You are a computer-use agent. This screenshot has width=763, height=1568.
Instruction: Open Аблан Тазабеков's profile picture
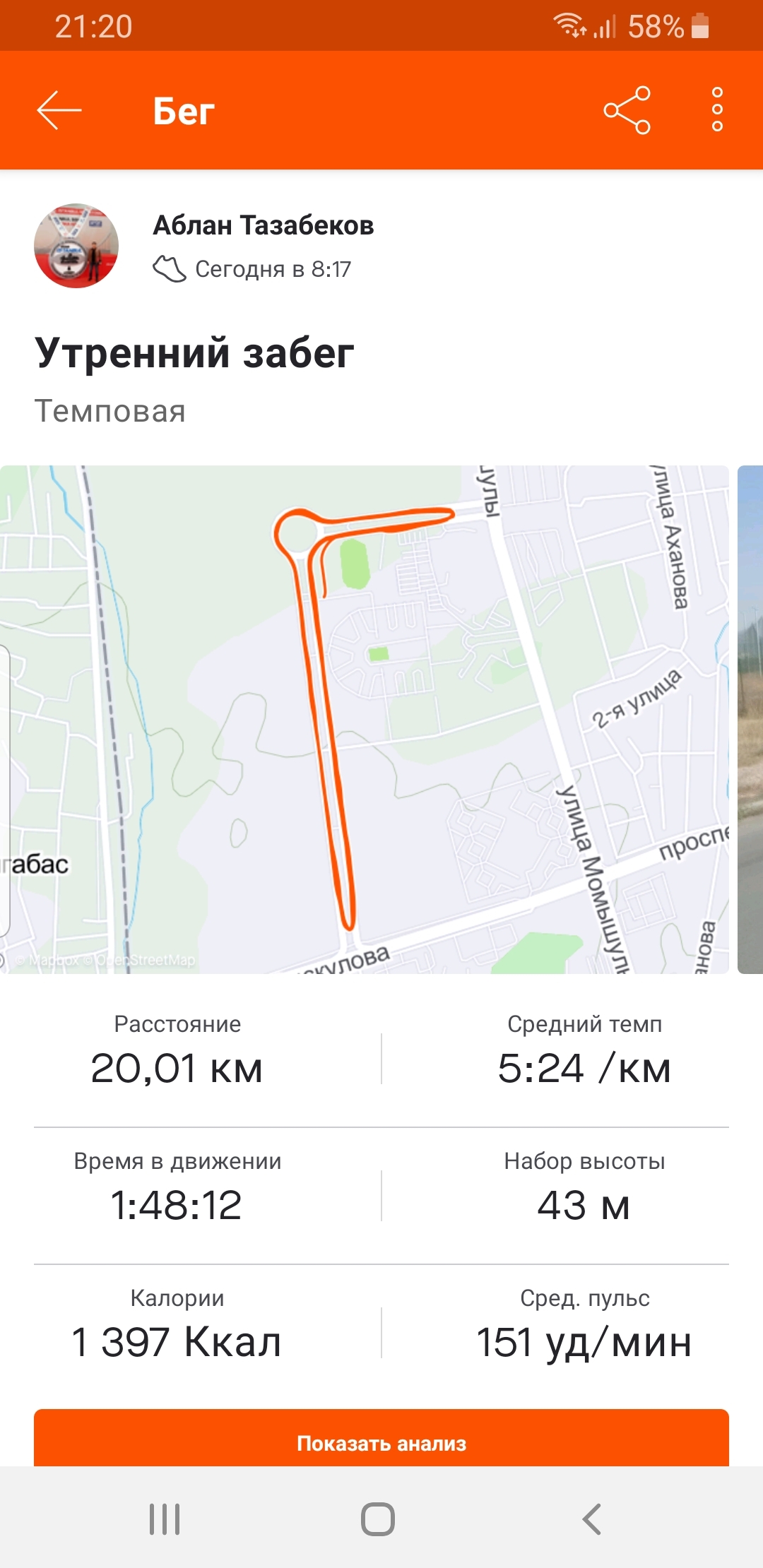click(x=76, y=246)
